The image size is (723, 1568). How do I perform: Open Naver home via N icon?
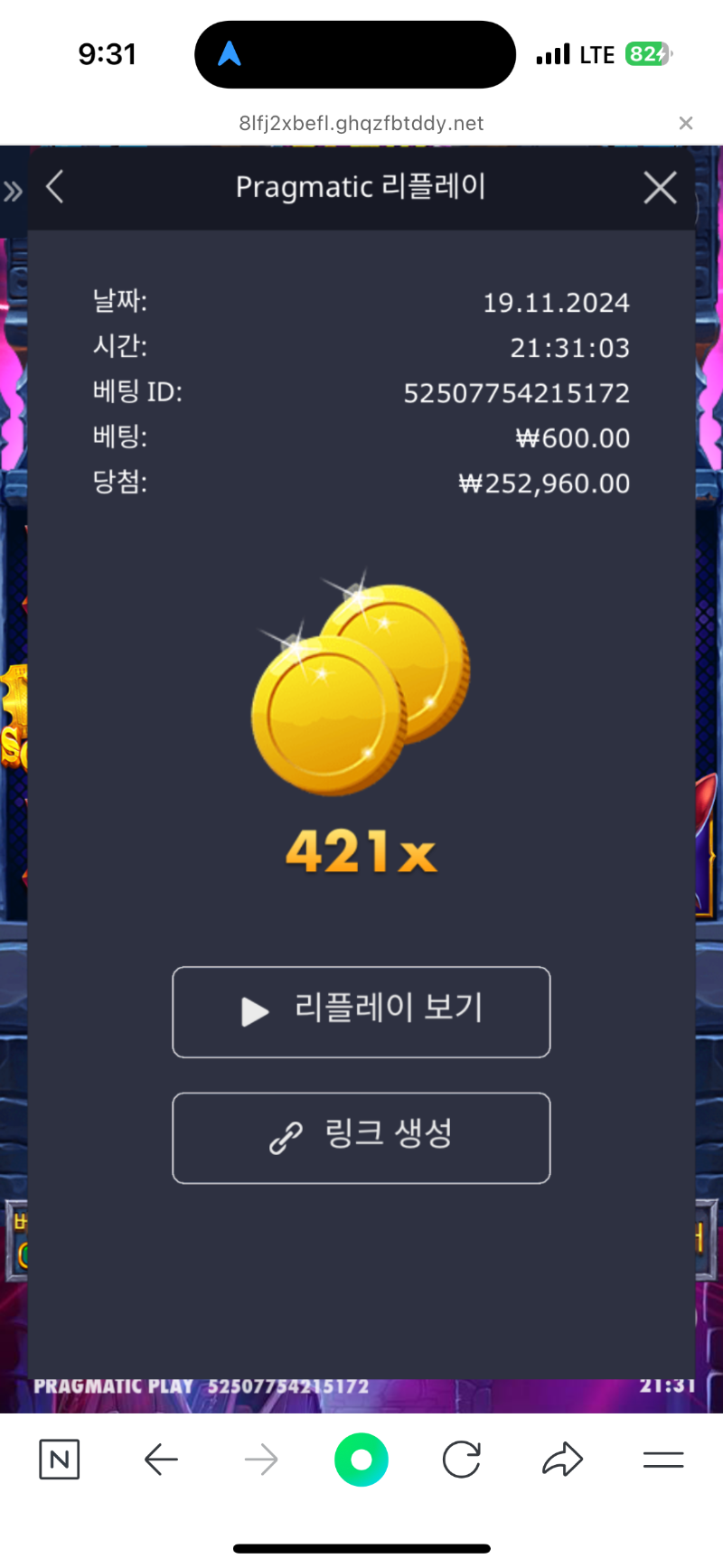pos(60,1459)
